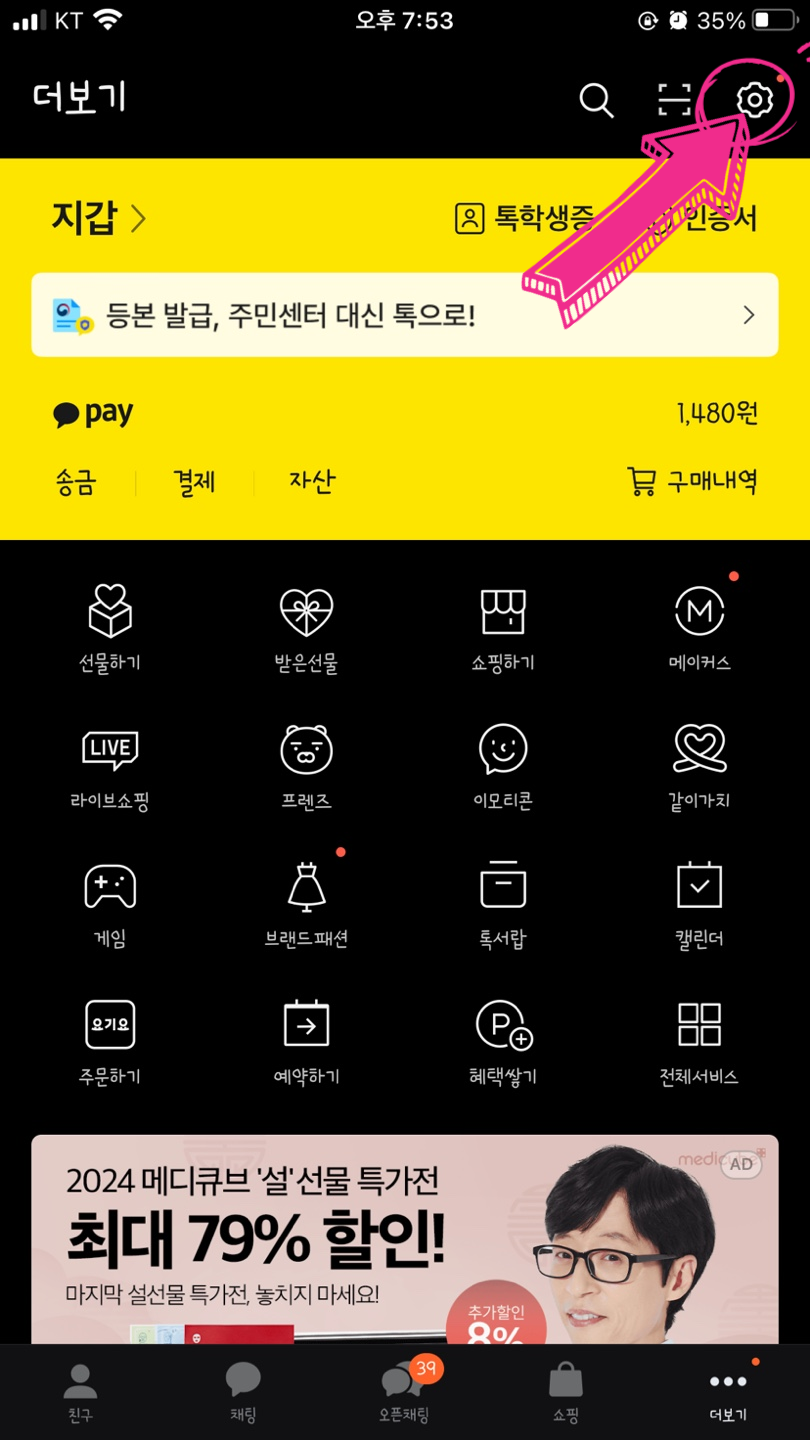810x1440 pixels.
Task: Tap 송금 to send money
Action: 75,482
